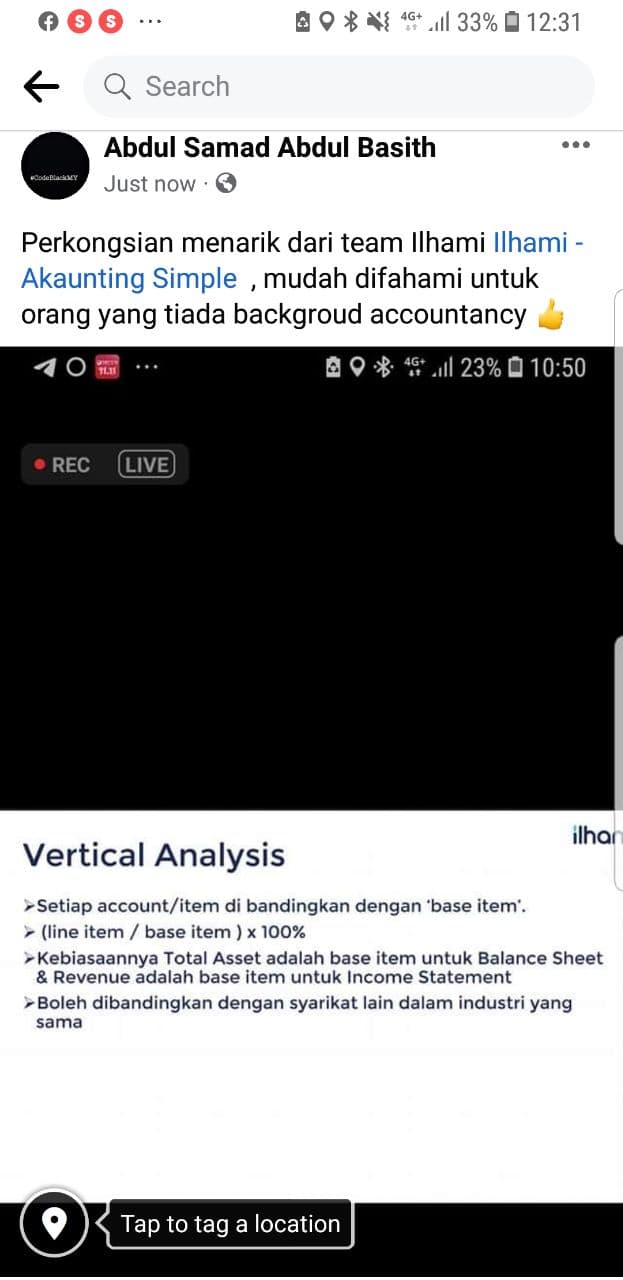View Abdul Samad's profile picture

pyautogui.click(x=55, y=166)
